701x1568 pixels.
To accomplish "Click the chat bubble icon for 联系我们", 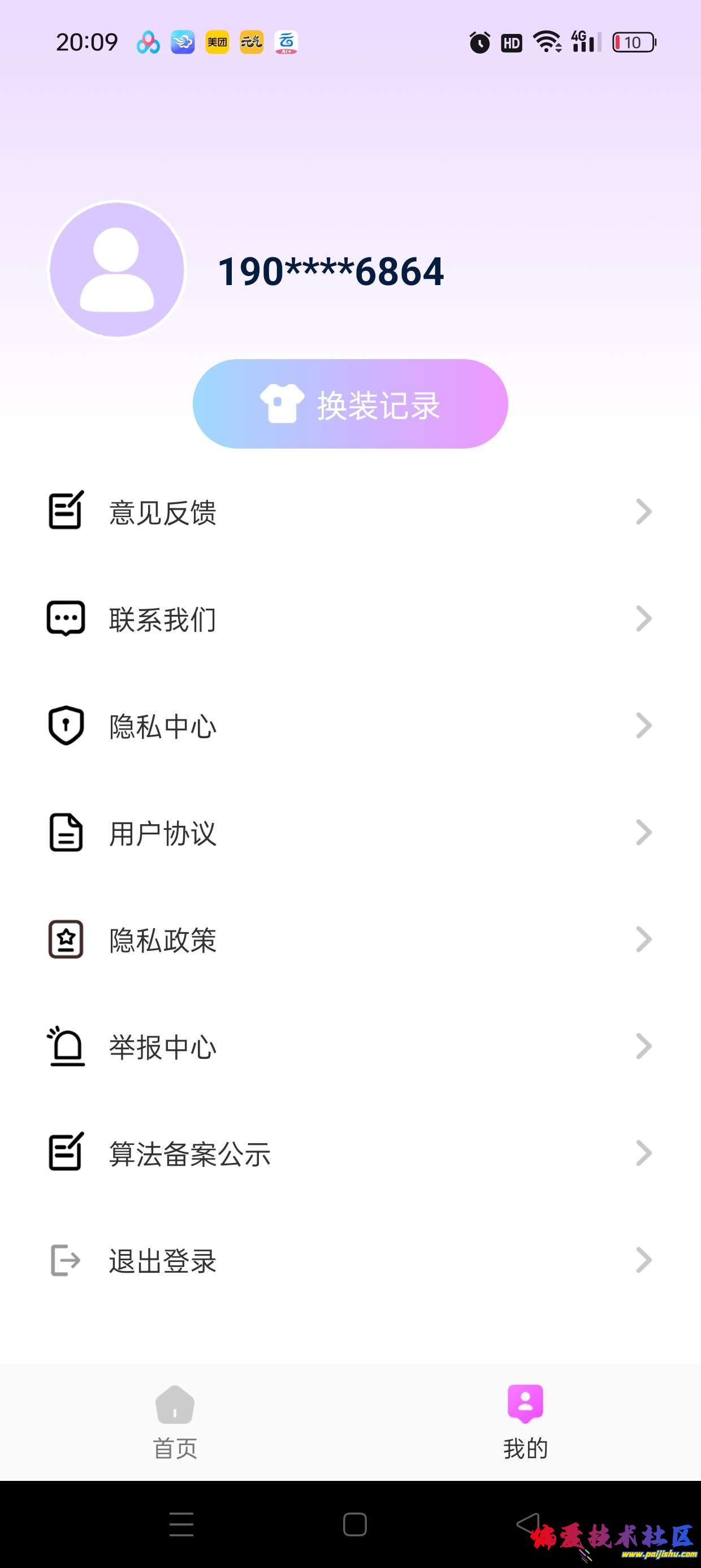I will (x=65, y=618).
